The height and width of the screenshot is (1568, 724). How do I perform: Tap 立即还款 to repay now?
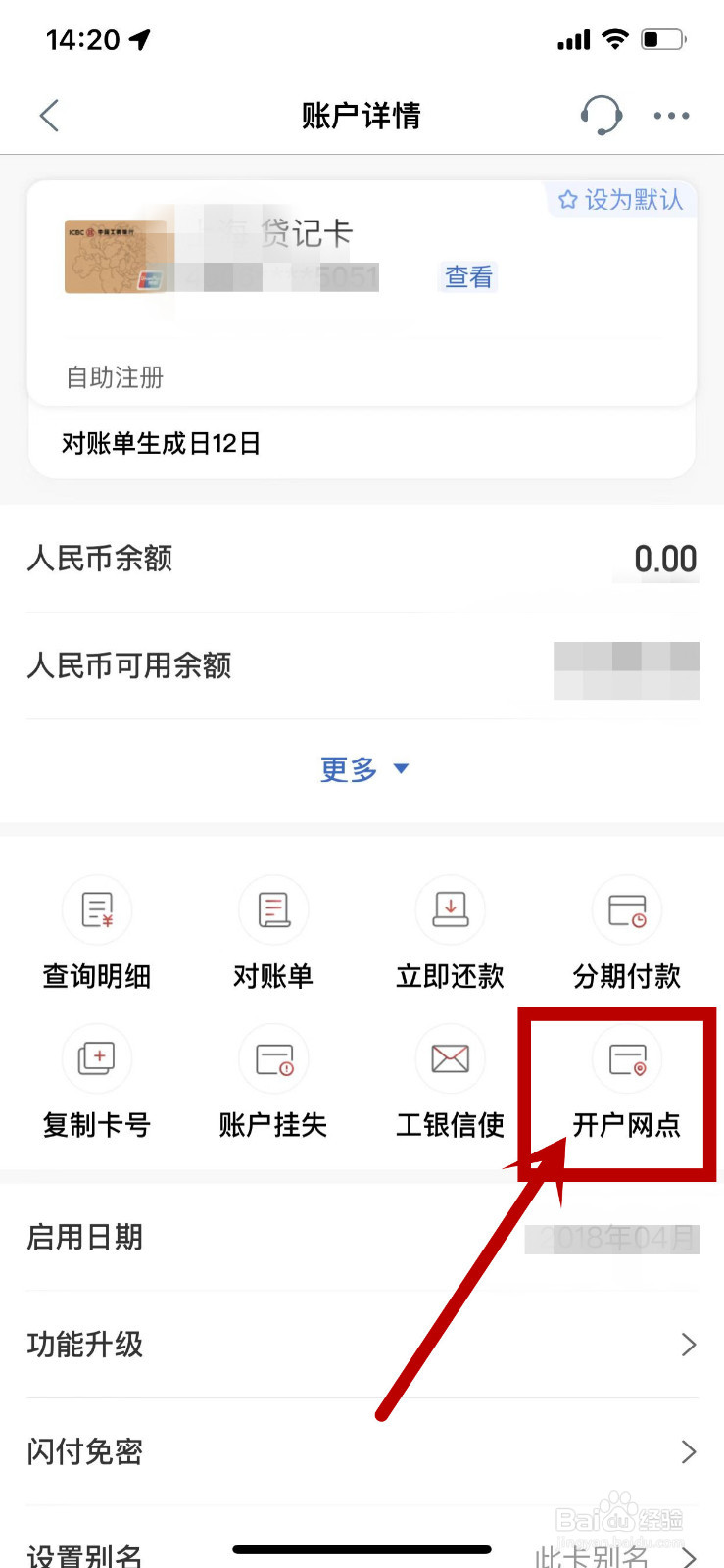449,931
